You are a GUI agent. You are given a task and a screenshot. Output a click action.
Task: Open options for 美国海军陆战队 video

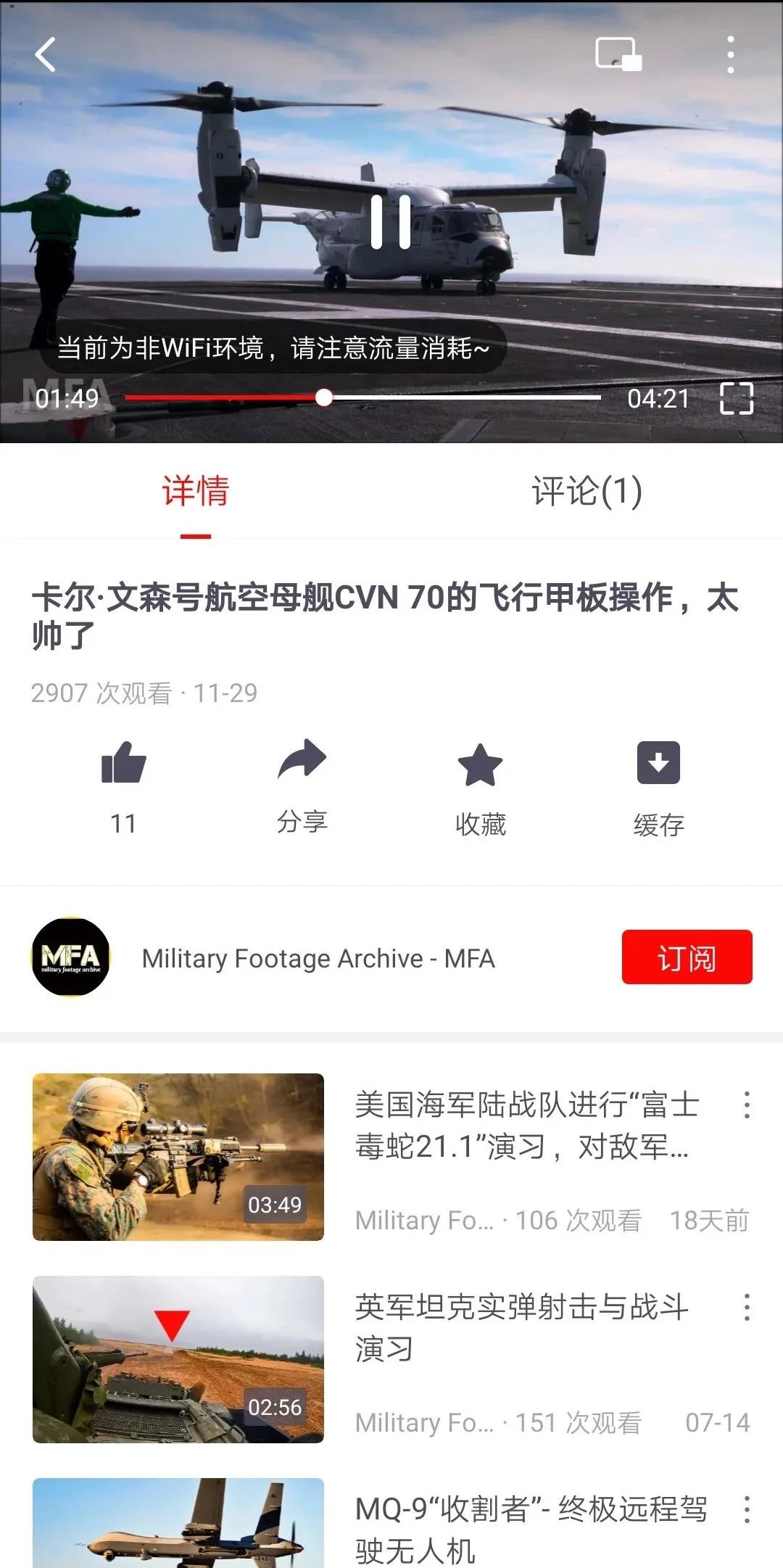pos(747,1105)
